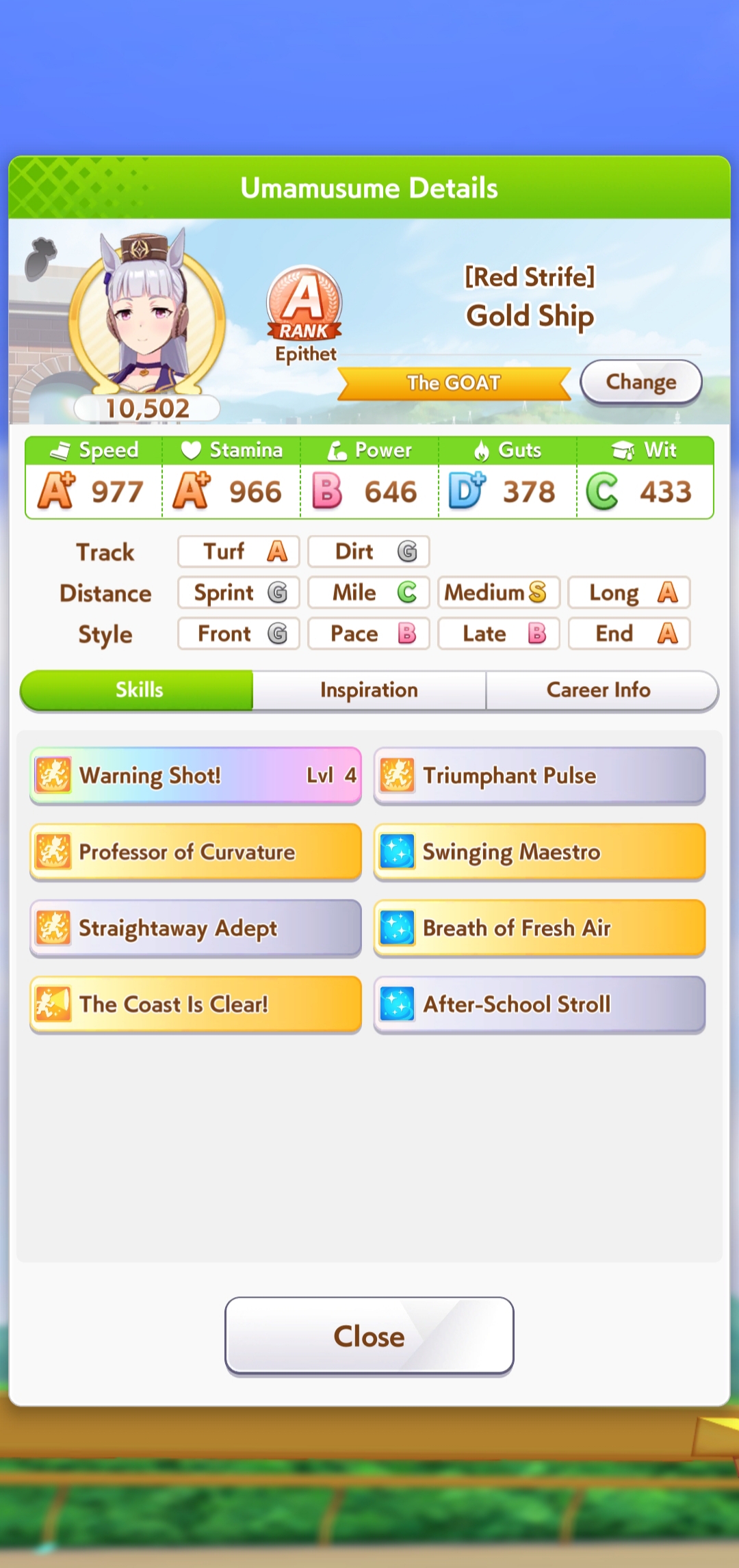This screenshot has width=739, height=1568.
Task: Select the Skills tab
Action: [x=139, y=690]
